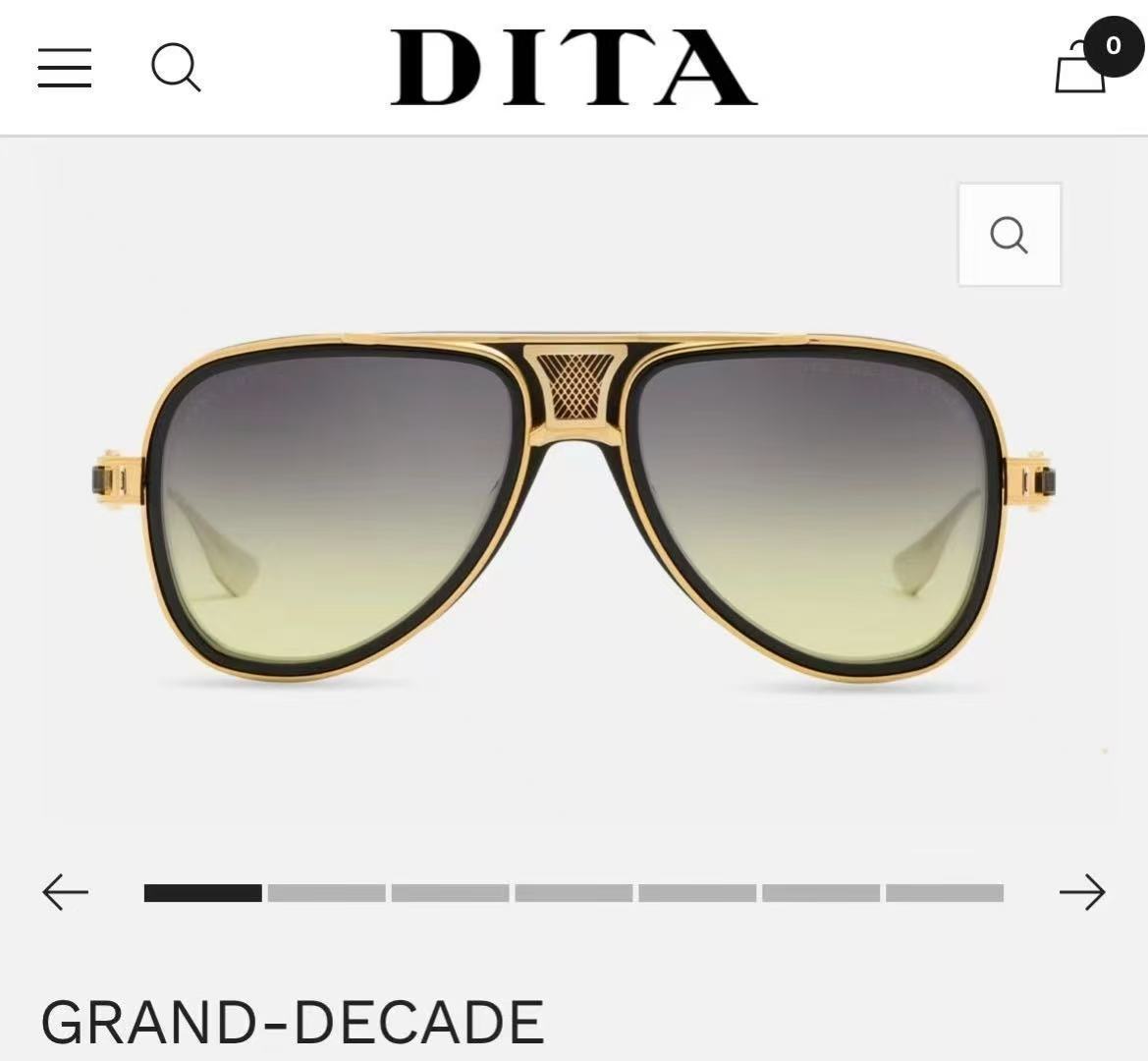This screenshot has height=1061, width=1148.
Task: Show next product image
Action: tap(1082, 892)
